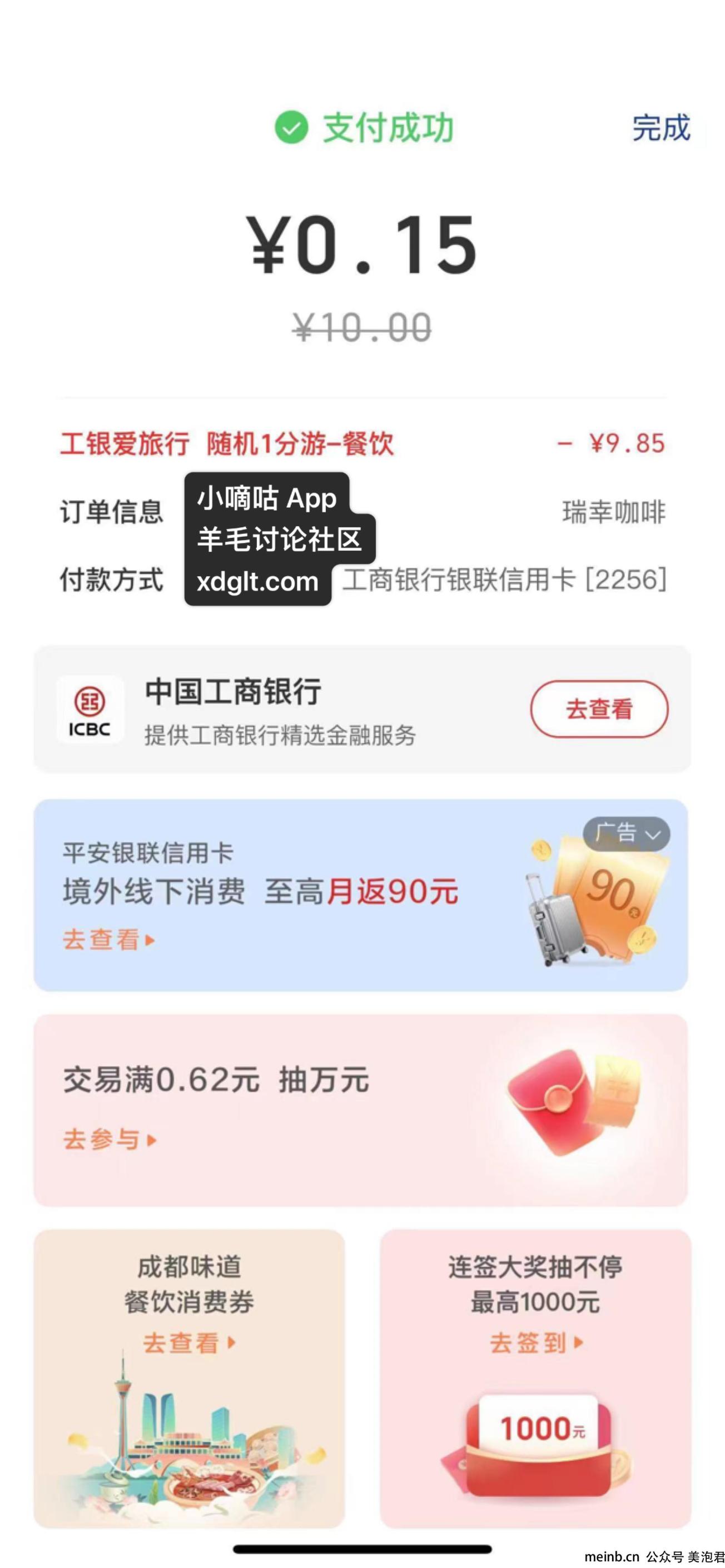This screenshot has width=725, height=1568.
Task: Tap 完成 to finish payment
Action: [661, 128]
